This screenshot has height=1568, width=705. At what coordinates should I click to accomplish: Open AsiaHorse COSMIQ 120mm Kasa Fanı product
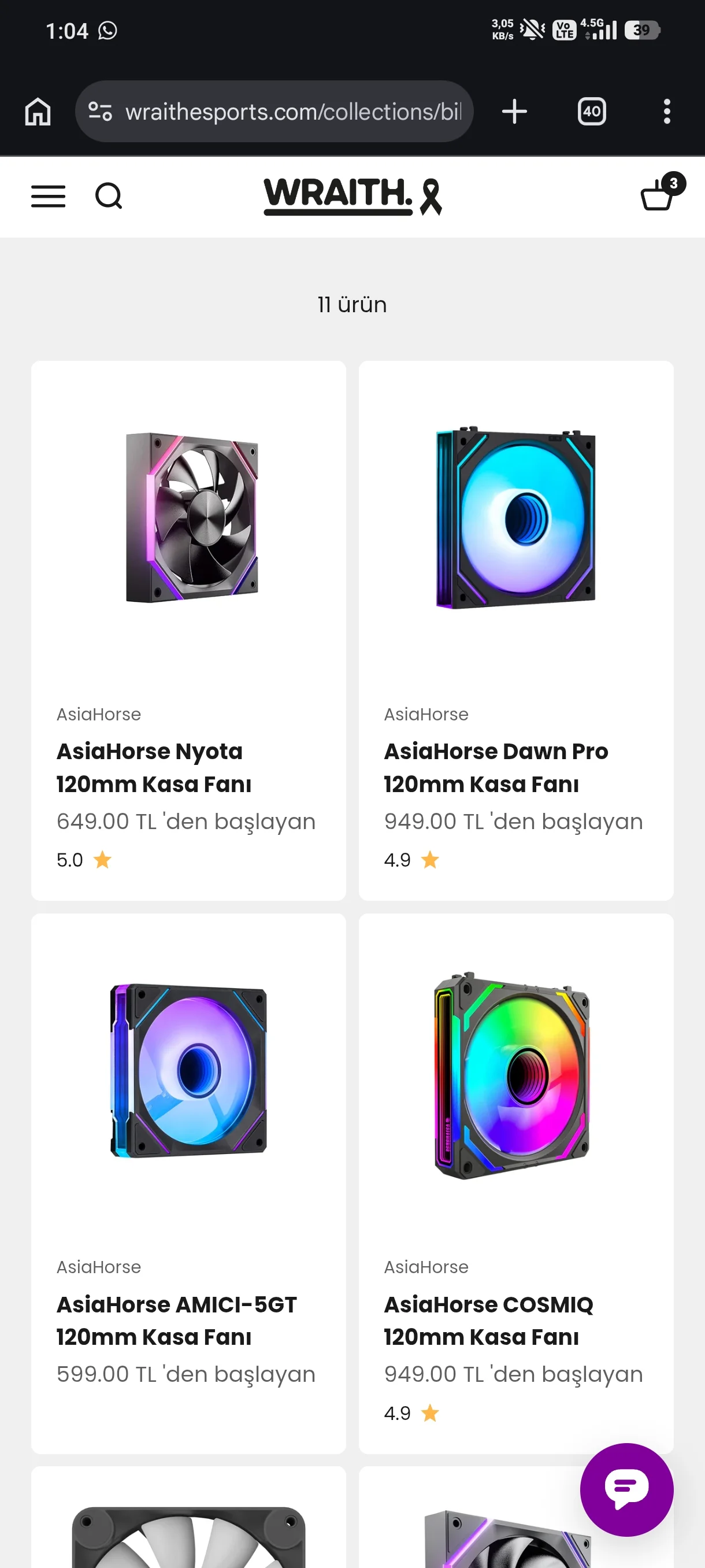(x=488, y=1319)
